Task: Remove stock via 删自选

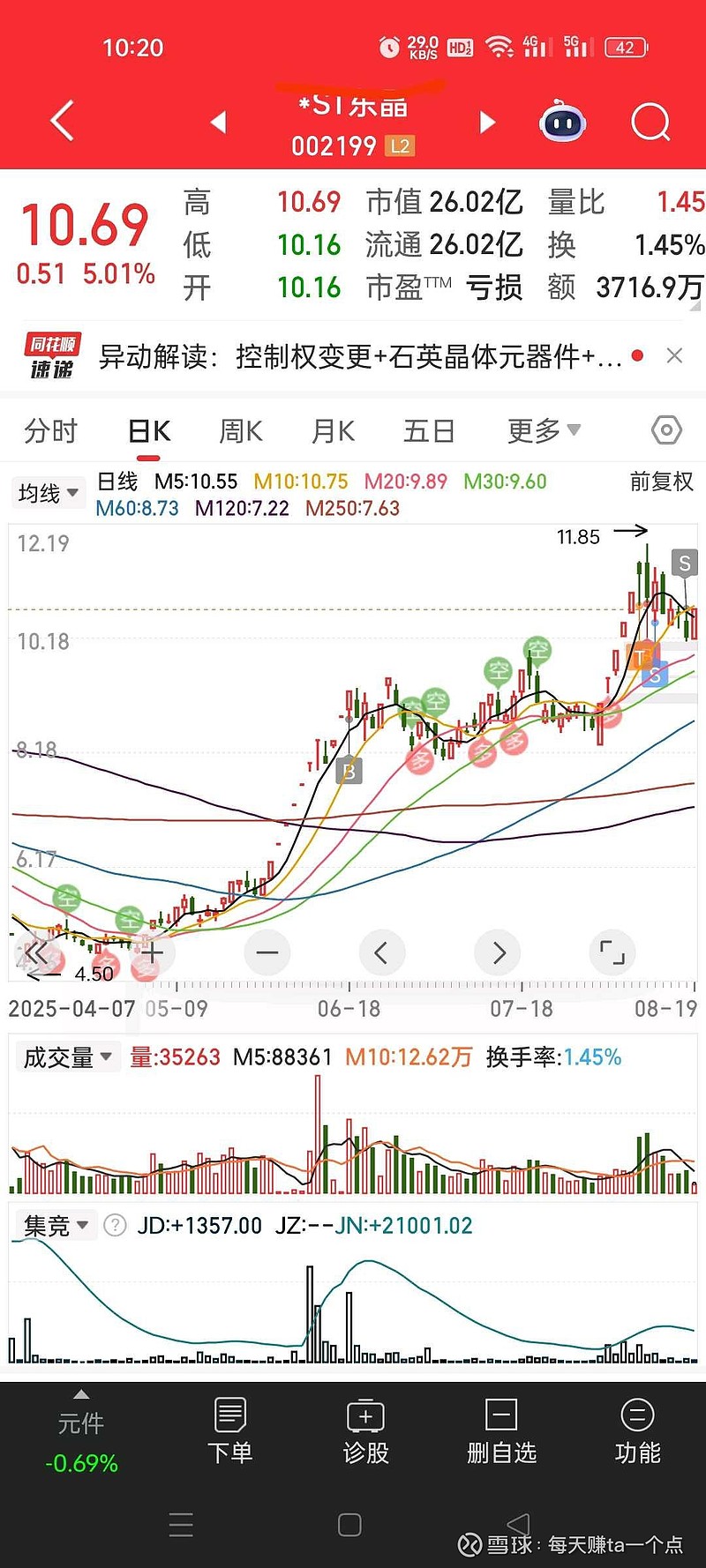Action: click(x=501, y=1431)
